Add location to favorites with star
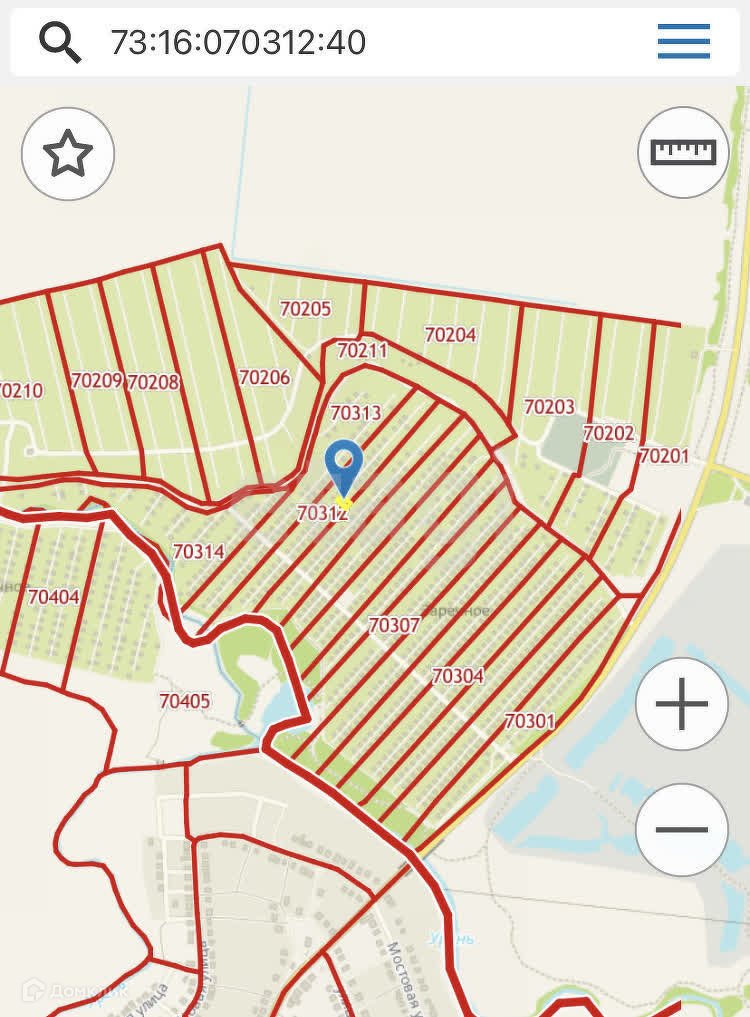The width and height of the screenshot is (750, 1017). (68, 154)
